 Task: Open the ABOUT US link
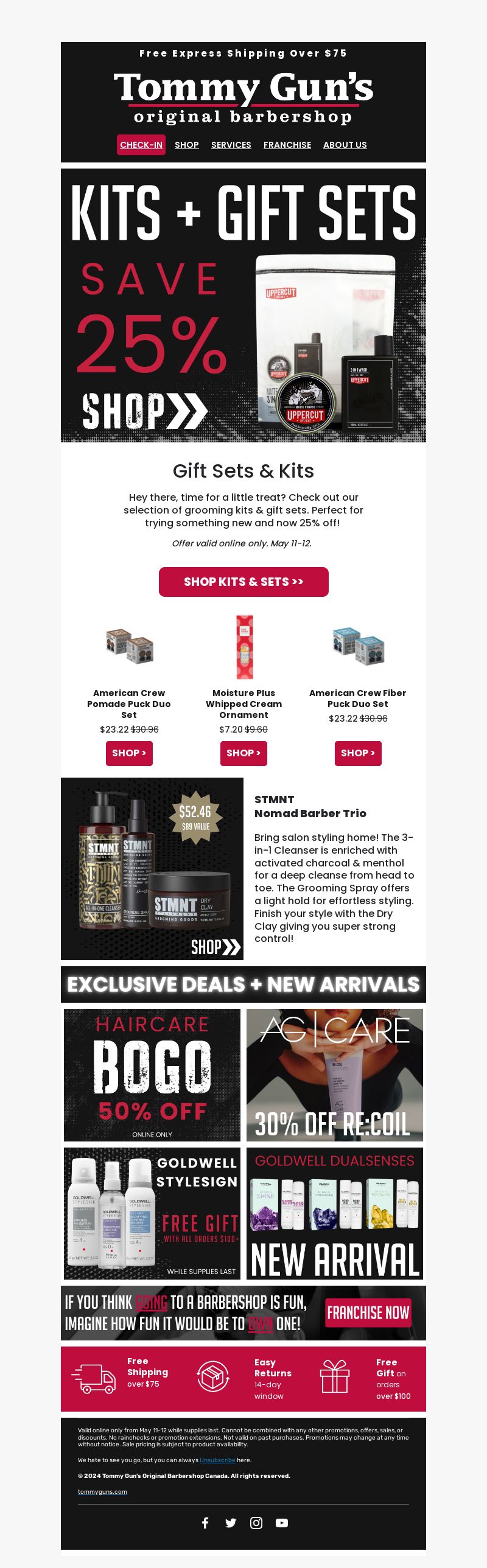[345, 145]
